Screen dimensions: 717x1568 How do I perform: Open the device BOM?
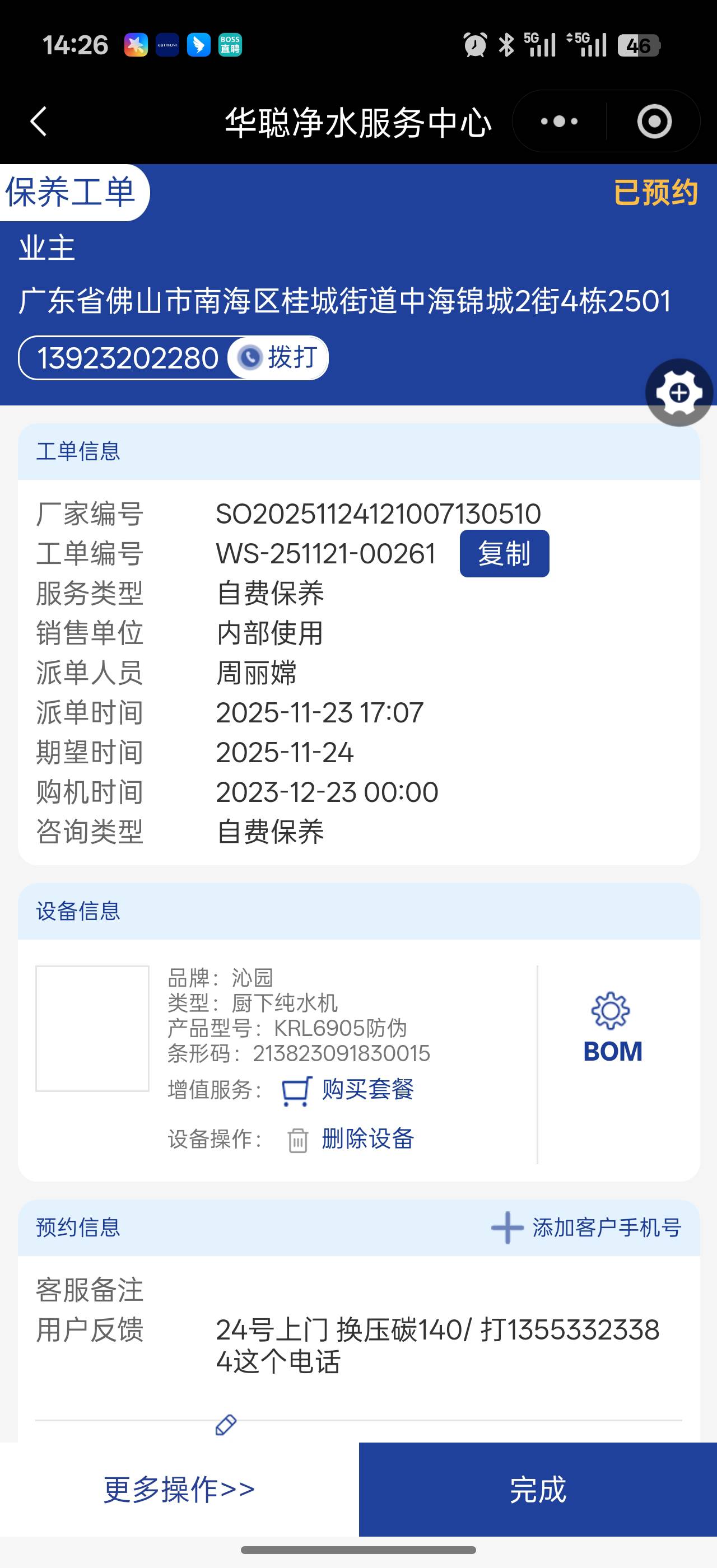(x=612, y=1029)
